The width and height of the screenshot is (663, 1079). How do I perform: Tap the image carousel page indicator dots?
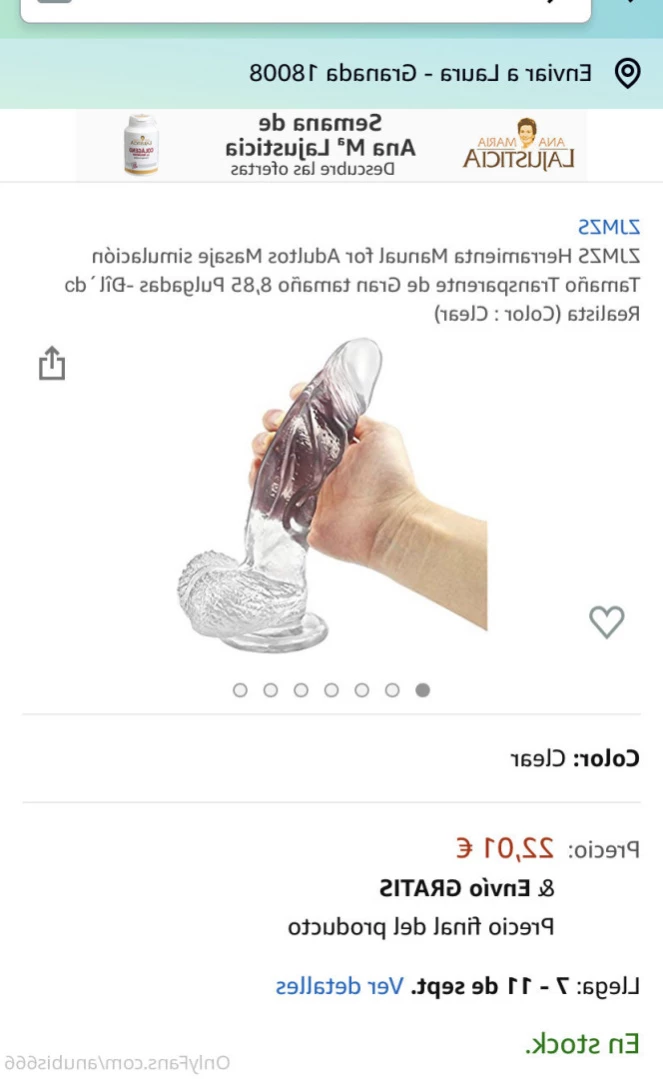tap(331, 689)
